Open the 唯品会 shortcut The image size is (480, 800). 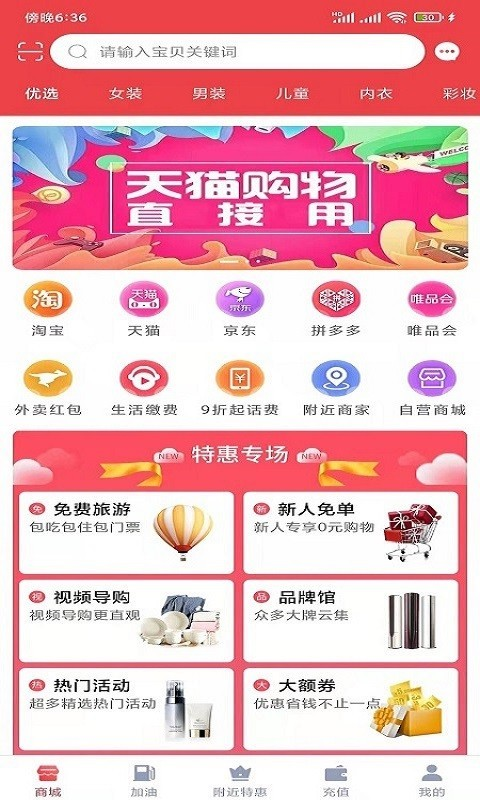pos(432,309)
